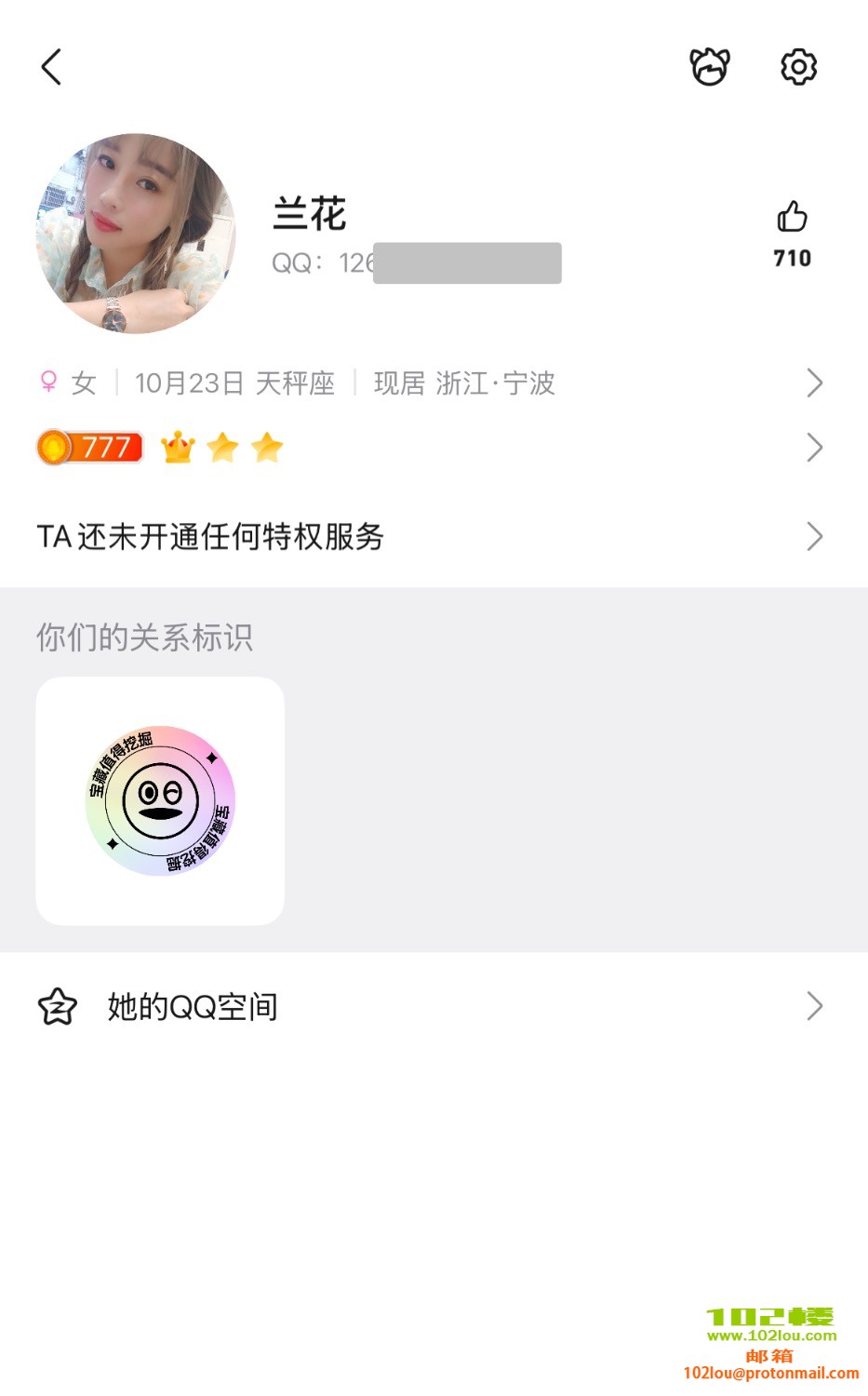Give a thumbs-up like to this profile
The width and height of the screenshot is (868, 1396).
point(792,218)
